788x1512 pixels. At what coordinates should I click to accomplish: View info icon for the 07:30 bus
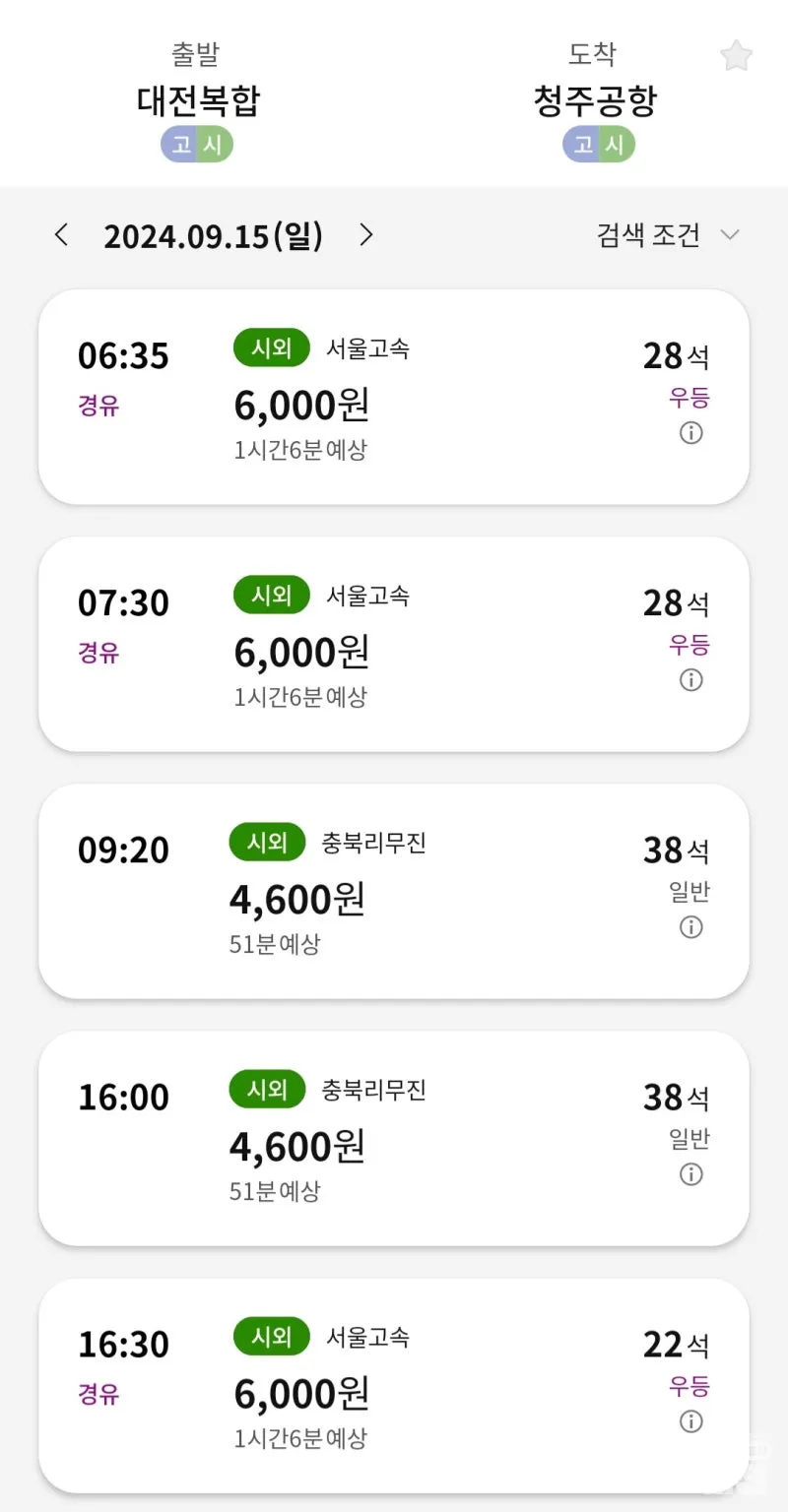pos(691,680)
